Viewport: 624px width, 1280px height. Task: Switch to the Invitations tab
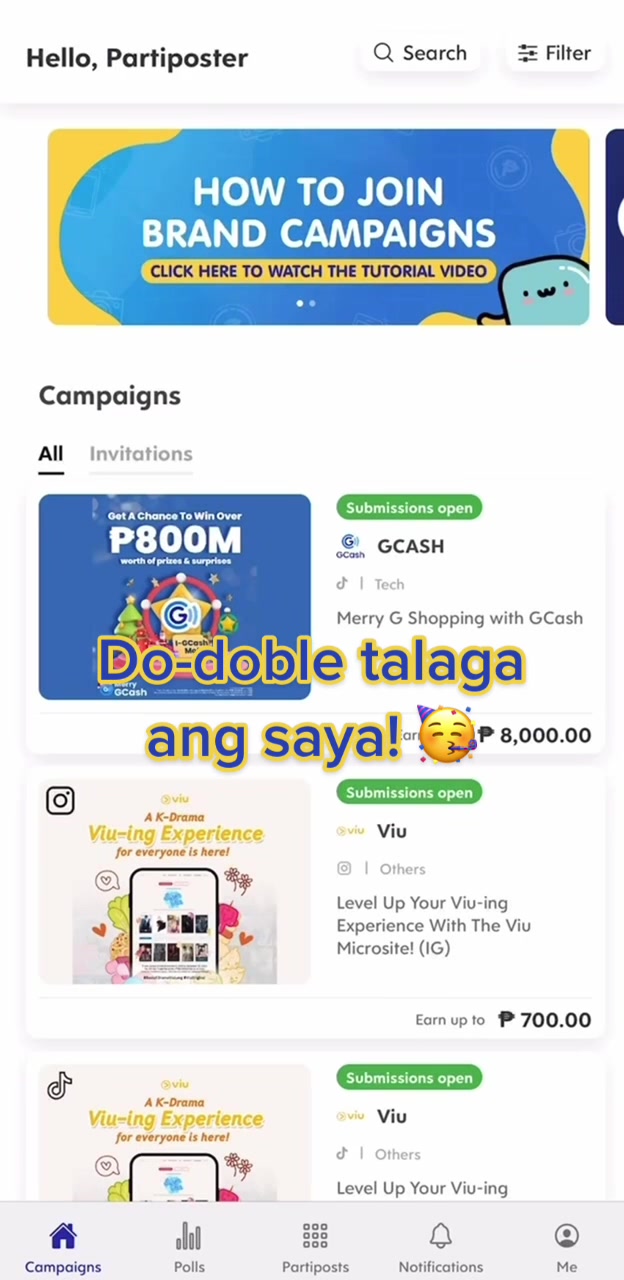[141, 454]
